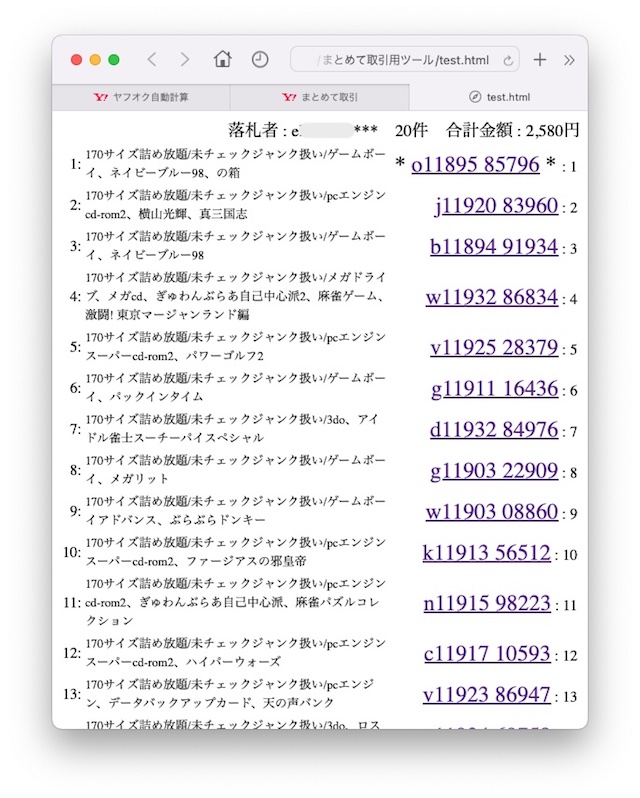Open auction link w11903 08860
The image size is (640, 798).
(x=492, y=512)
